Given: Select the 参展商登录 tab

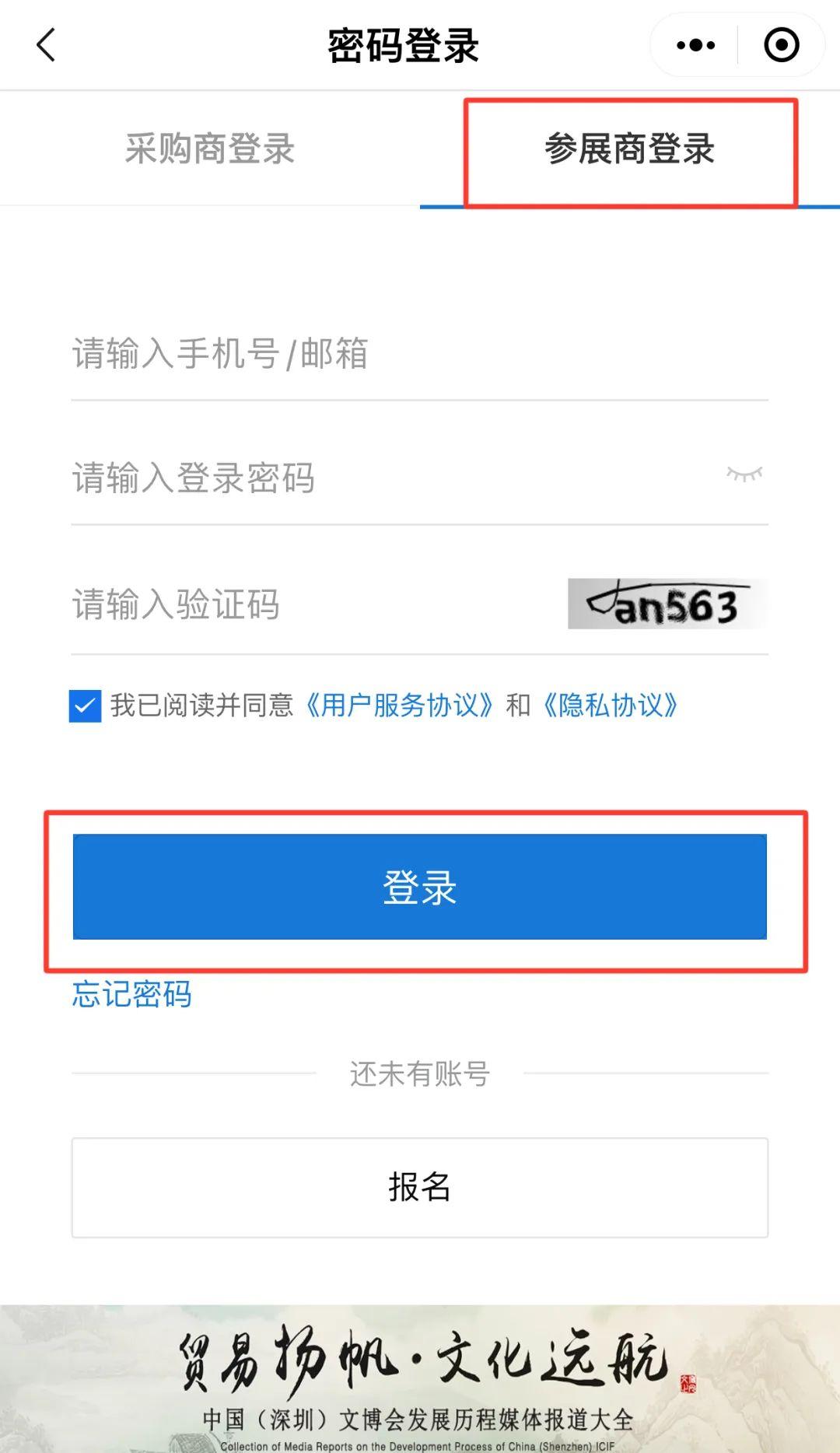Looking at the screenshot, I should point(629,149).
